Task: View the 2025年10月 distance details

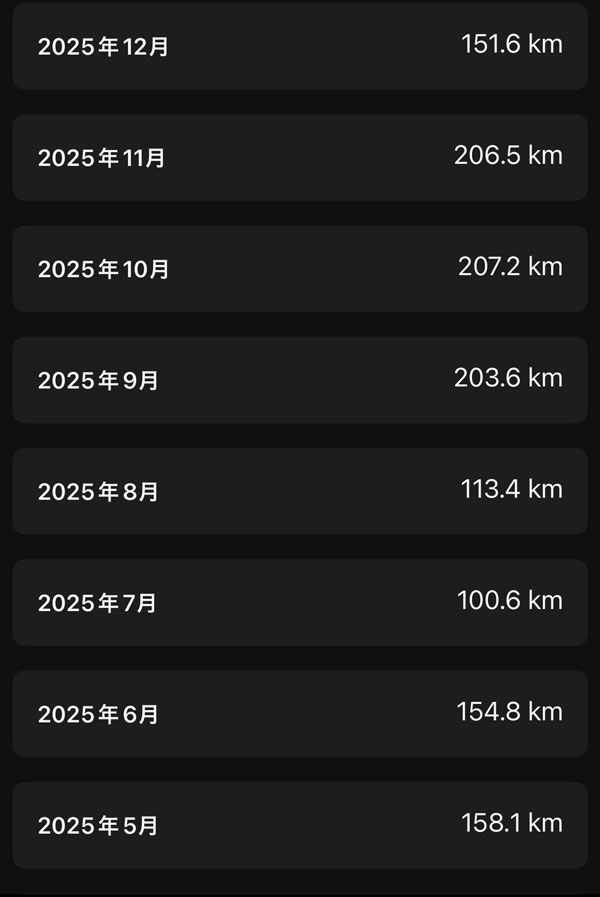Action: 300,268
